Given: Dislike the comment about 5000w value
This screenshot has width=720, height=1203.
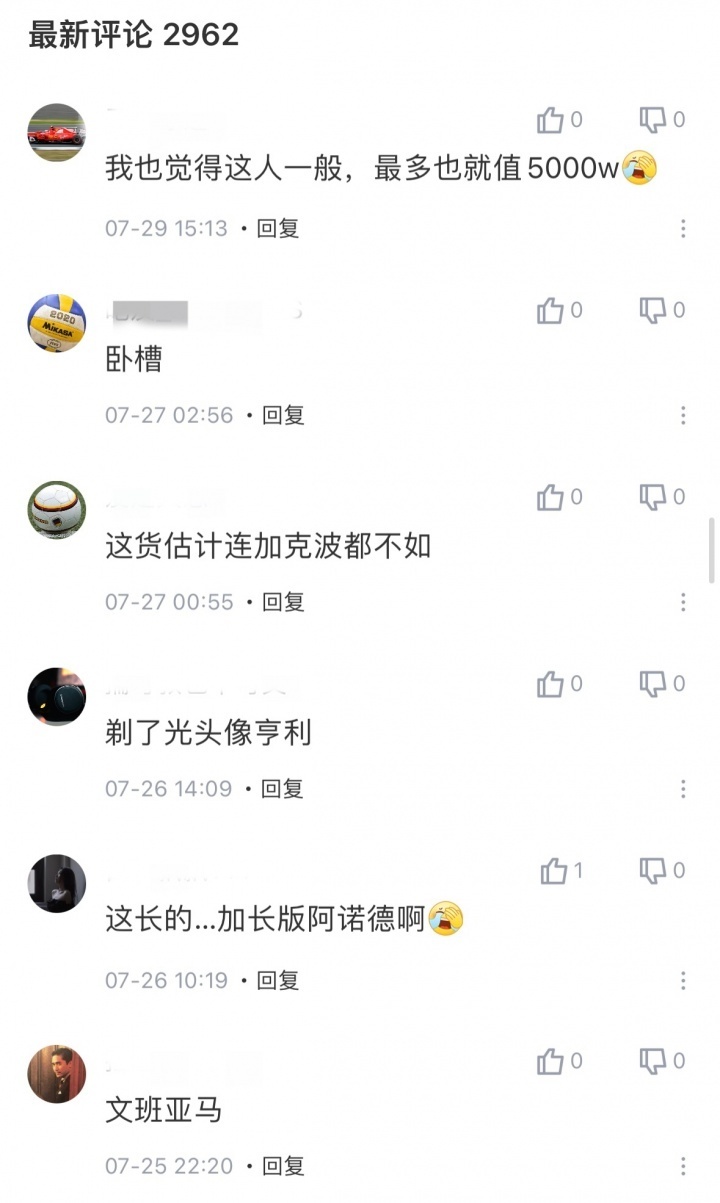Looking at the screenshot, I should pos(651,119).
